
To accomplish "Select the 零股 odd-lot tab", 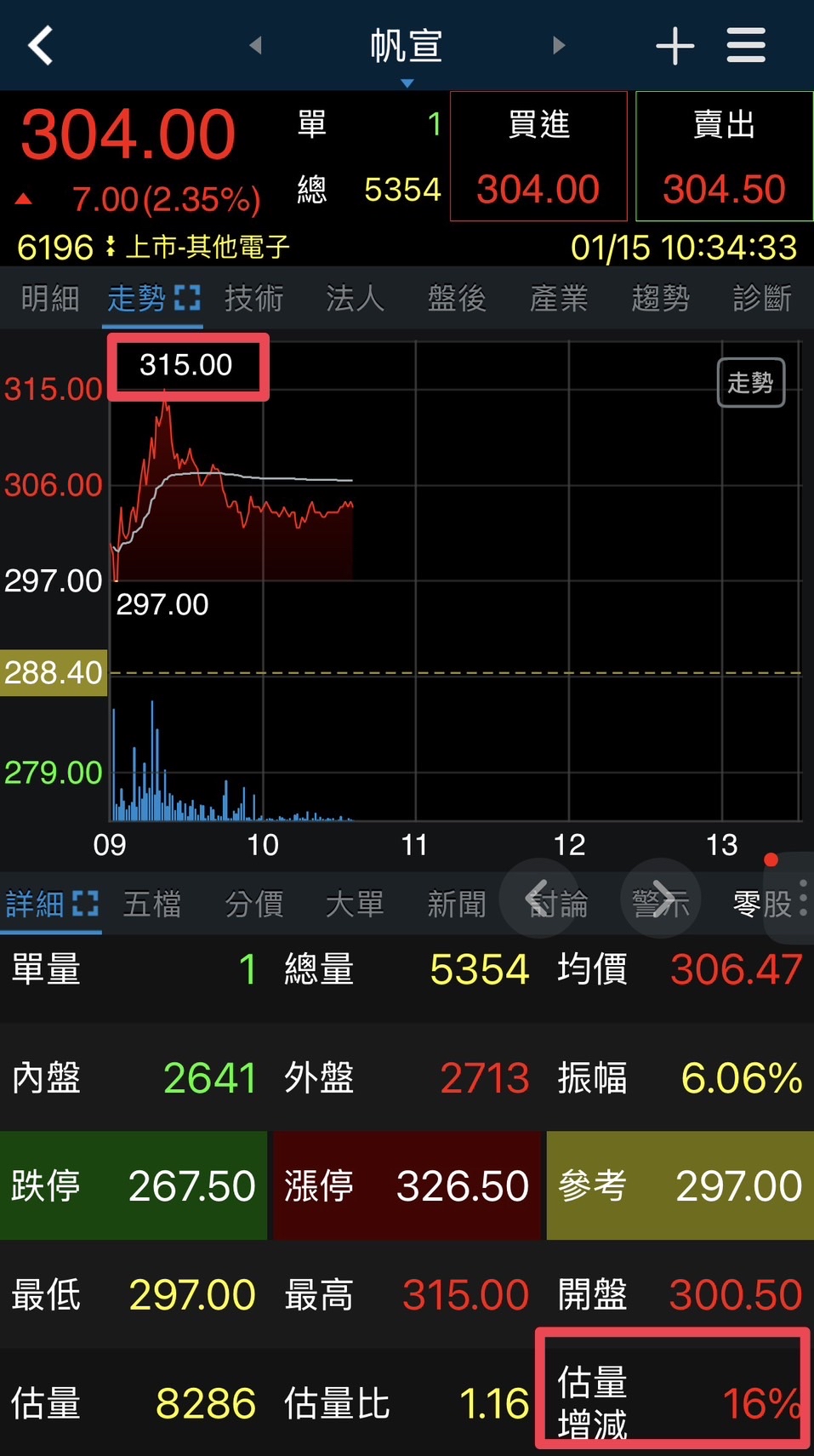I will tap(762, 904).
